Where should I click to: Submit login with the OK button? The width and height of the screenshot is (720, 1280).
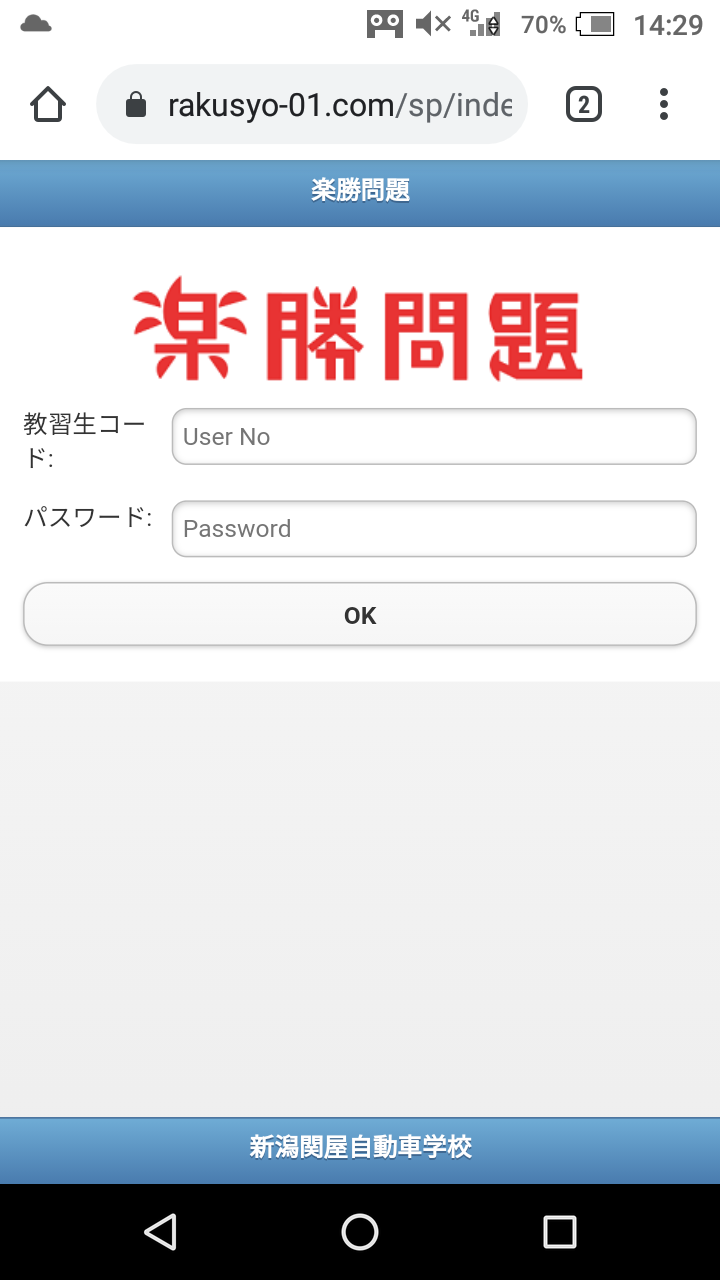[x=360, y=615]
